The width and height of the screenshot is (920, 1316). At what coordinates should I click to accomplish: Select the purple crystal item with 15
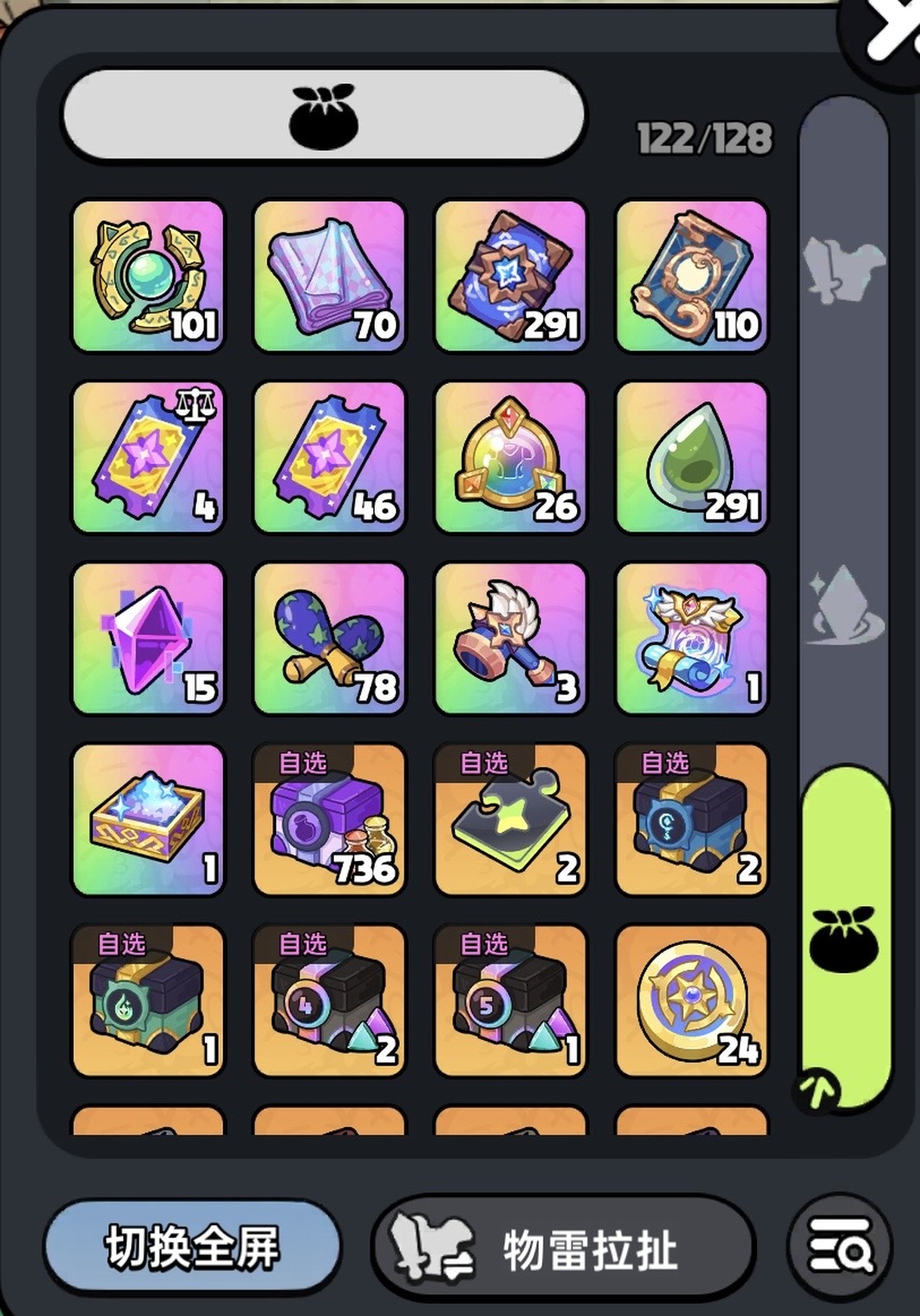(x=148, y=638)
